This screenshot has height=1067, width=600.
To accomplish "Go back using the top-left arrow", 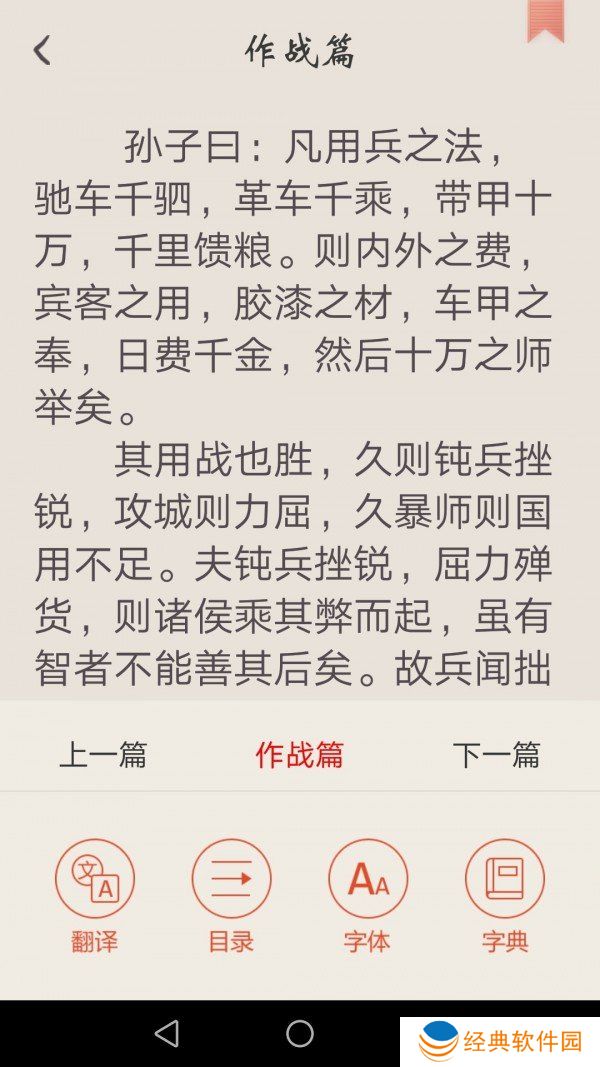I will click(x=42, y=51).
